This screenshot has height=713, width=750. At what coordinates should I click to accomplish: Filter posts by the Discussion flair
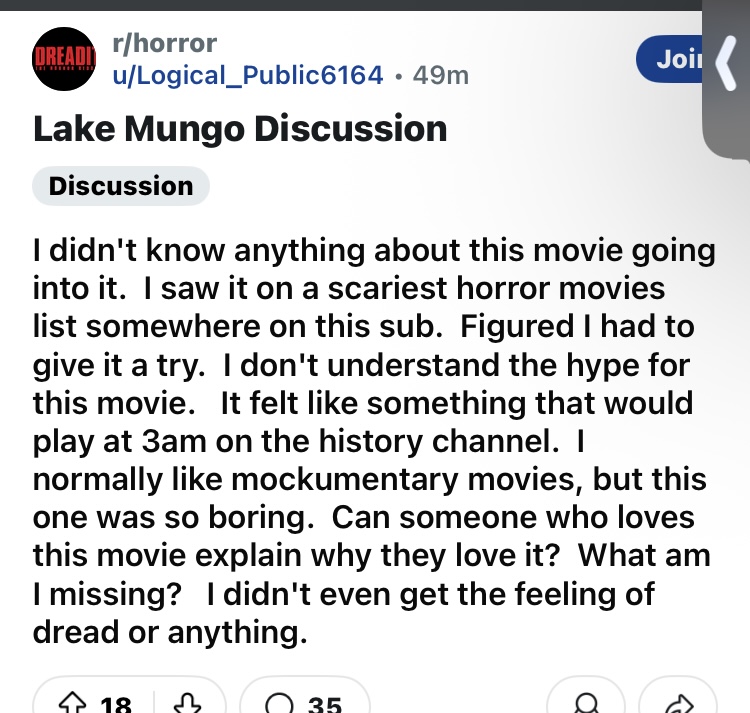[121, 186]
